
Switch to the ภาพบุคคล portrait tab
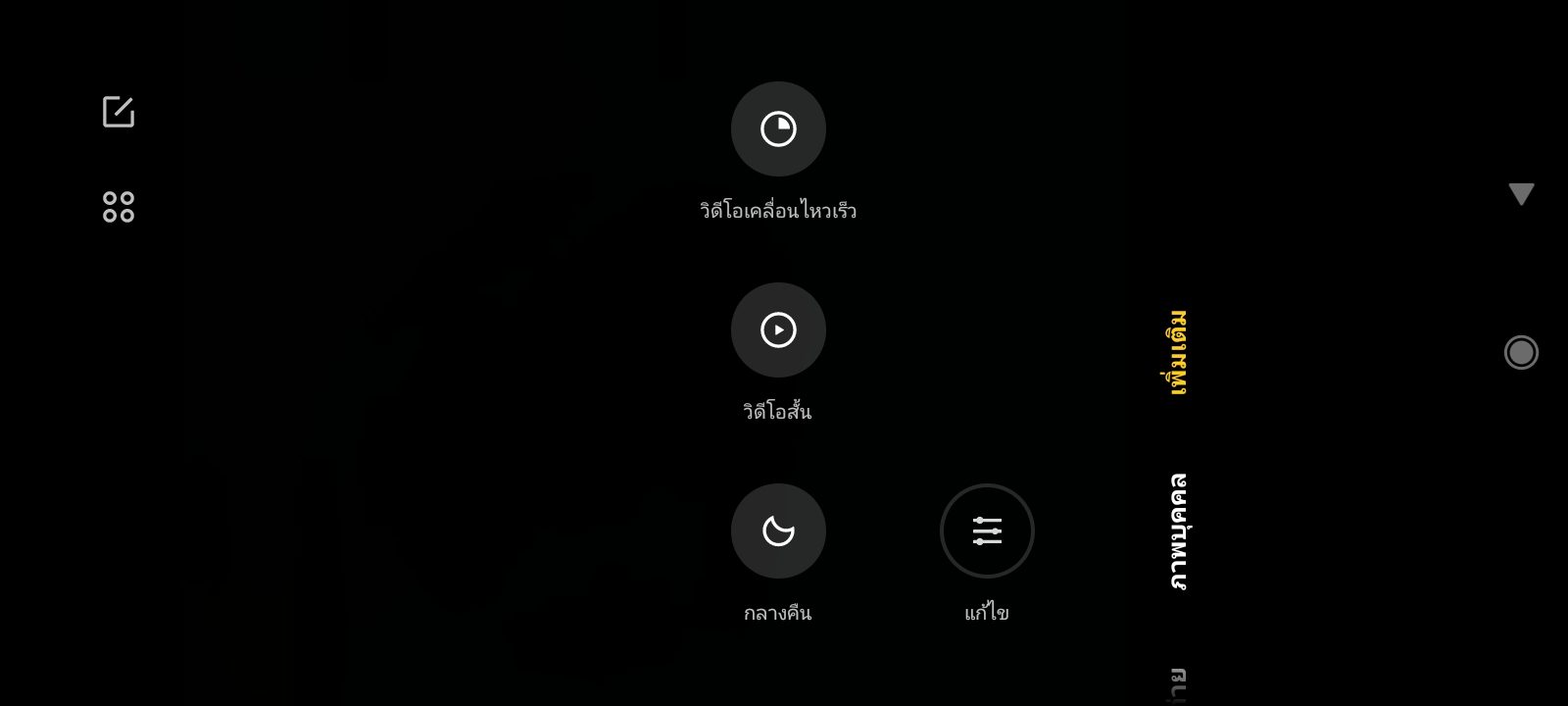(x=1178, y=531)
